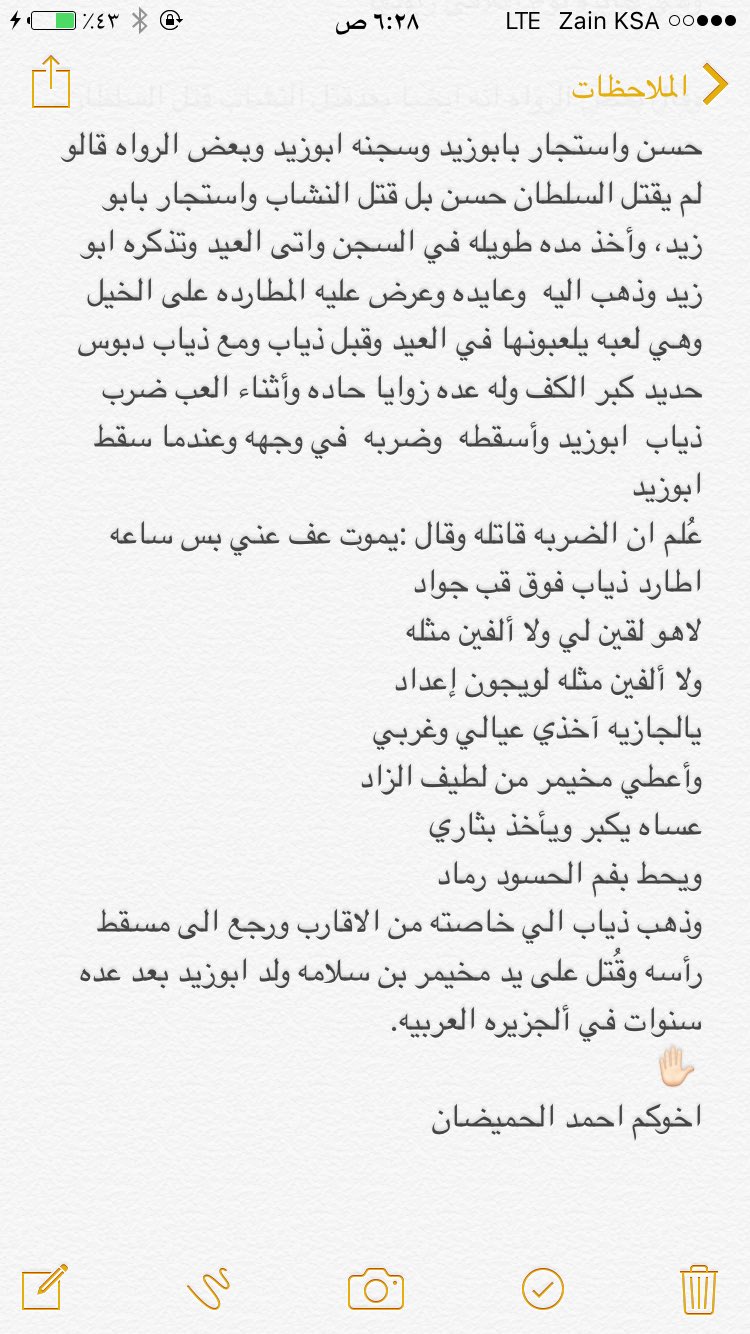Add a checklist to the note
Image resolution: width=750 pixels, height=1334 pixels.
(x=543, y=1289)
